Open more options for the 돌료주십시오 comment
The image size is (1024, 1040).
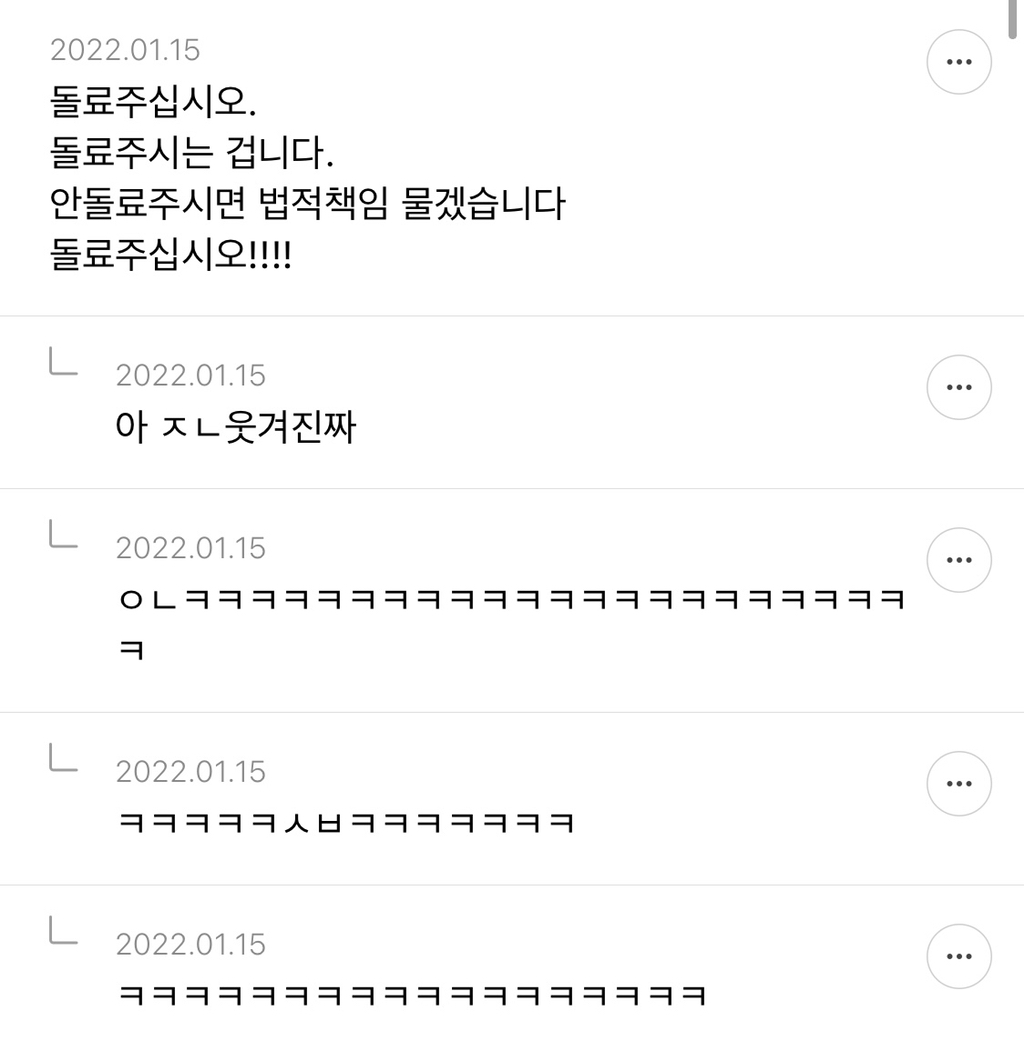(x=959, y=62)
